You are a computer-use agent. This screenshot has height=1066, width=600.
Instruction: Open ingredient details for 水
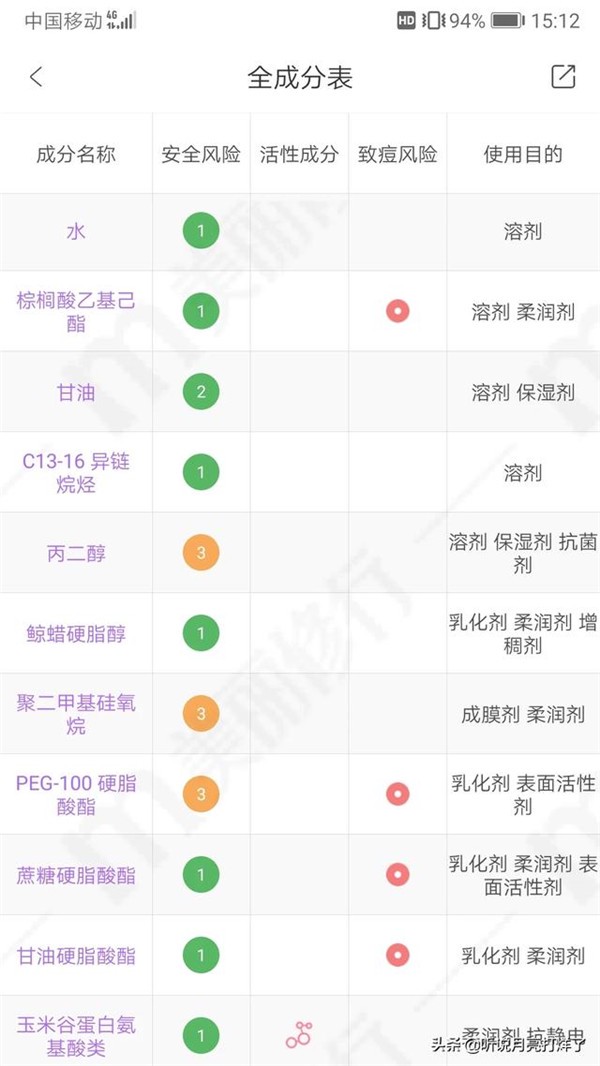click(76, 232)
